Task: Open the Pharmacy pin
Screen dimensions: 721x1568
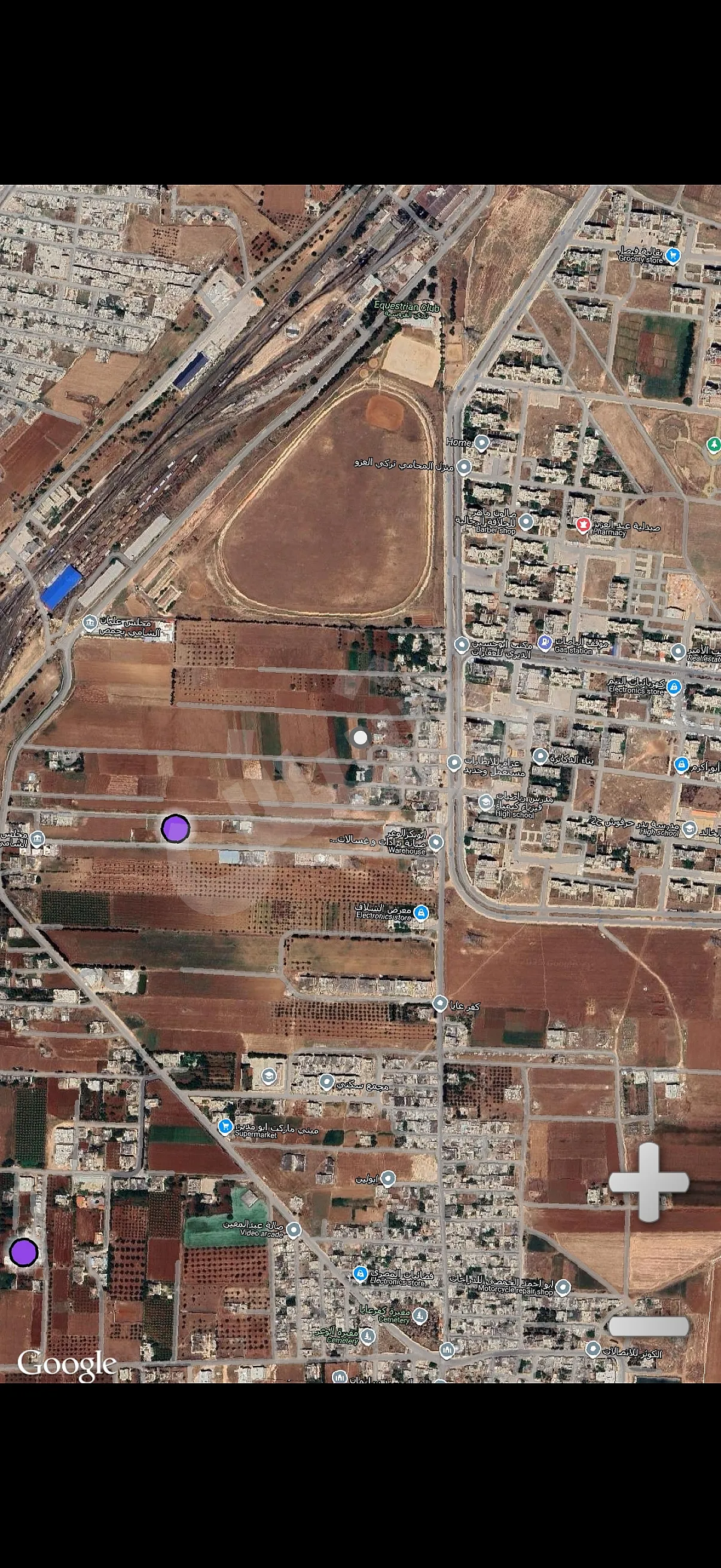Action: coord(583,524)
